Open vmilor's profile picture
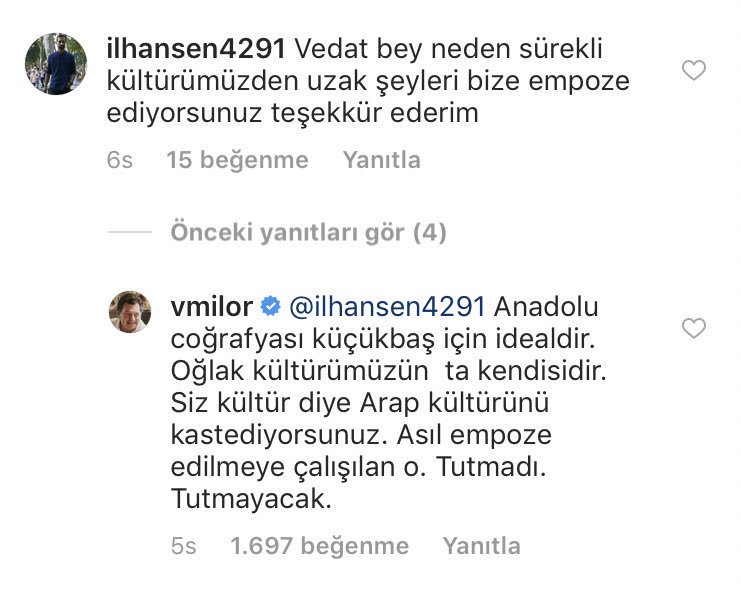The height and width of the screenshot is (589, 741). 130,312
